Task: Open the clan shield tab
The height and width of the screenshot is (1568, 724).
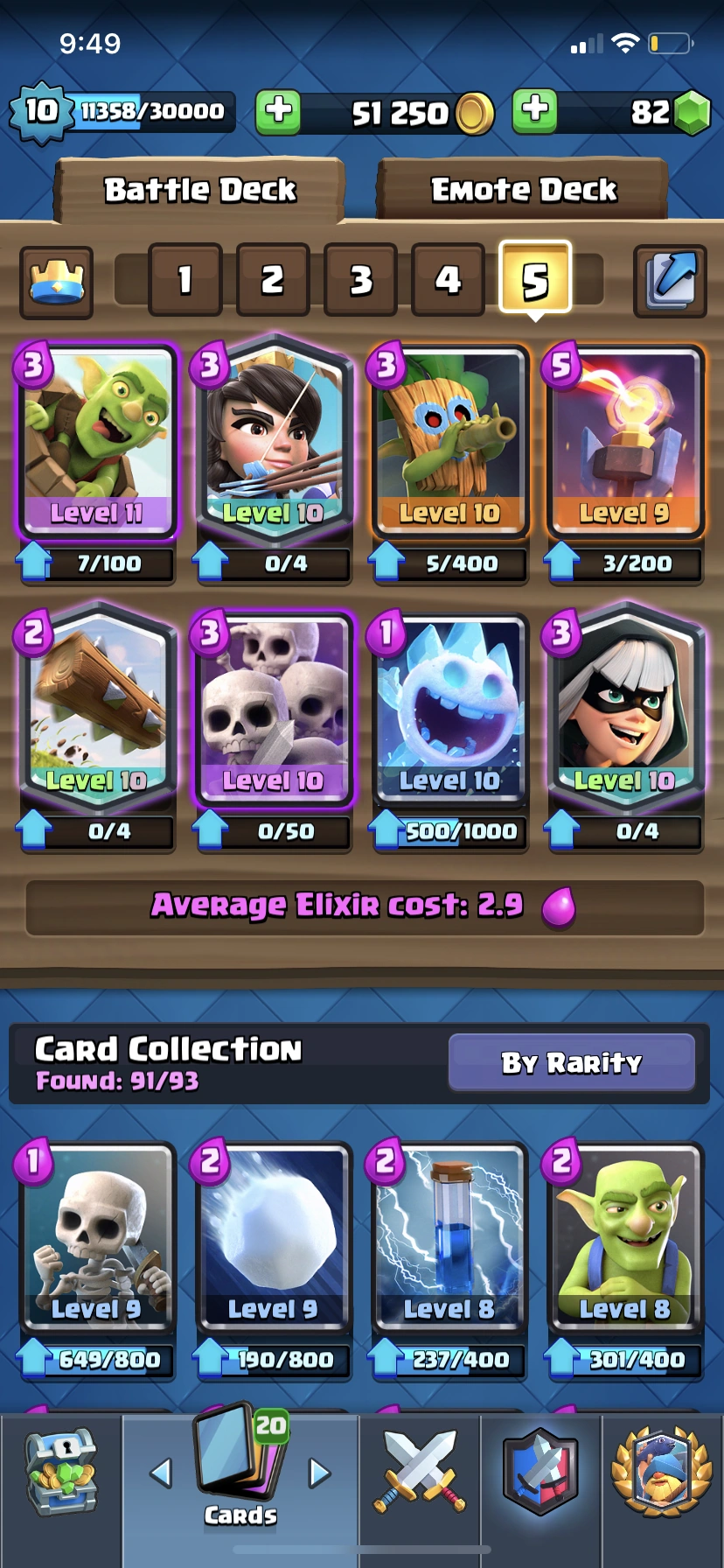Action: (x=540, y=1474)
